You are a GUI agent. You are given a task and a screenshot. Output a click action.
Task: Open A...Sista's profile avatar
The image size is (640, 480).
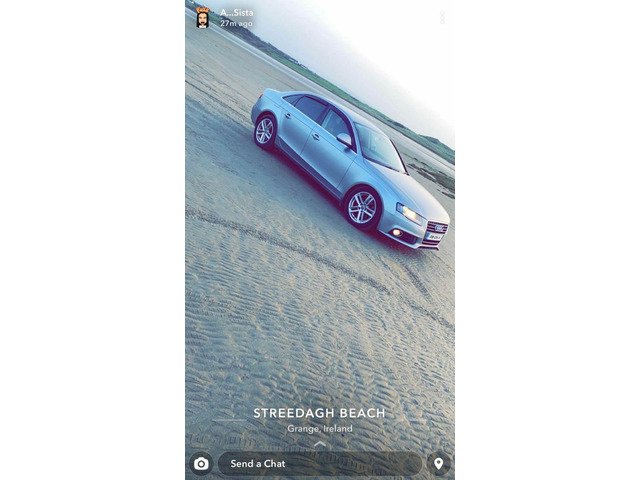click(x=202, y=17)
